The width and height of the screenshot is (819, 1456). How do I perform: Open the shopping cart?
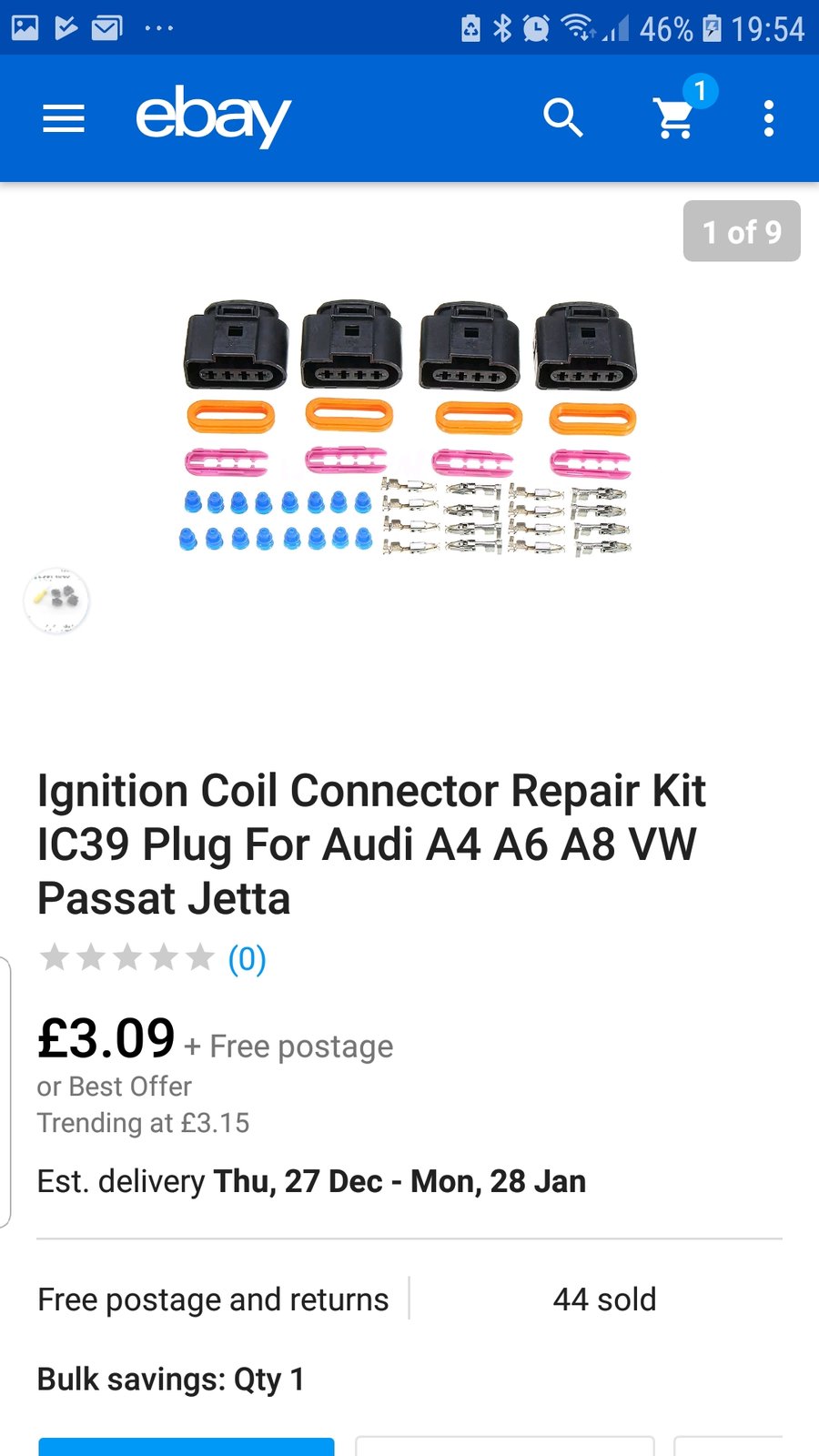(x=675, y=118)
